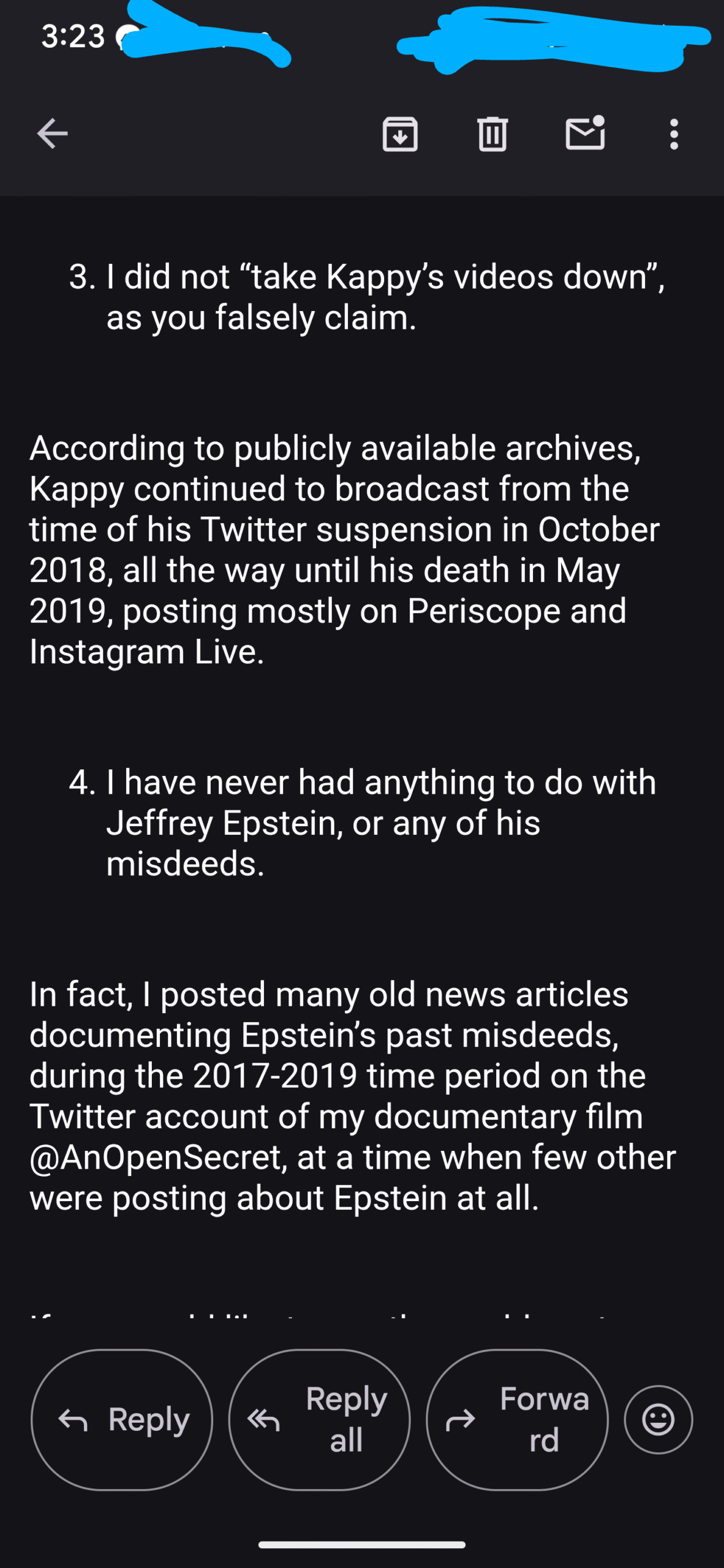This screenshot has width=724, height=1568.
Task: Go back to the inbox
Action: click(x=53, y=134)
